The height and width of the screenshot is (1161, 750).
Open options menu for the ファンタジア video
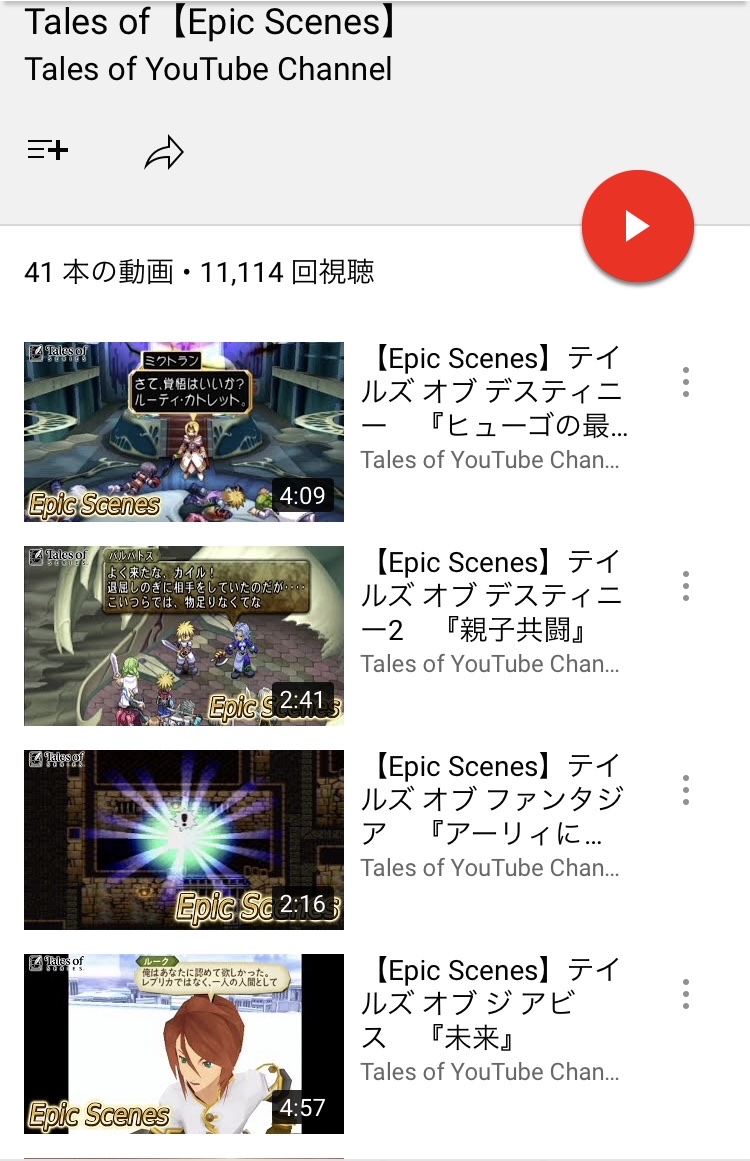point(685,790)
